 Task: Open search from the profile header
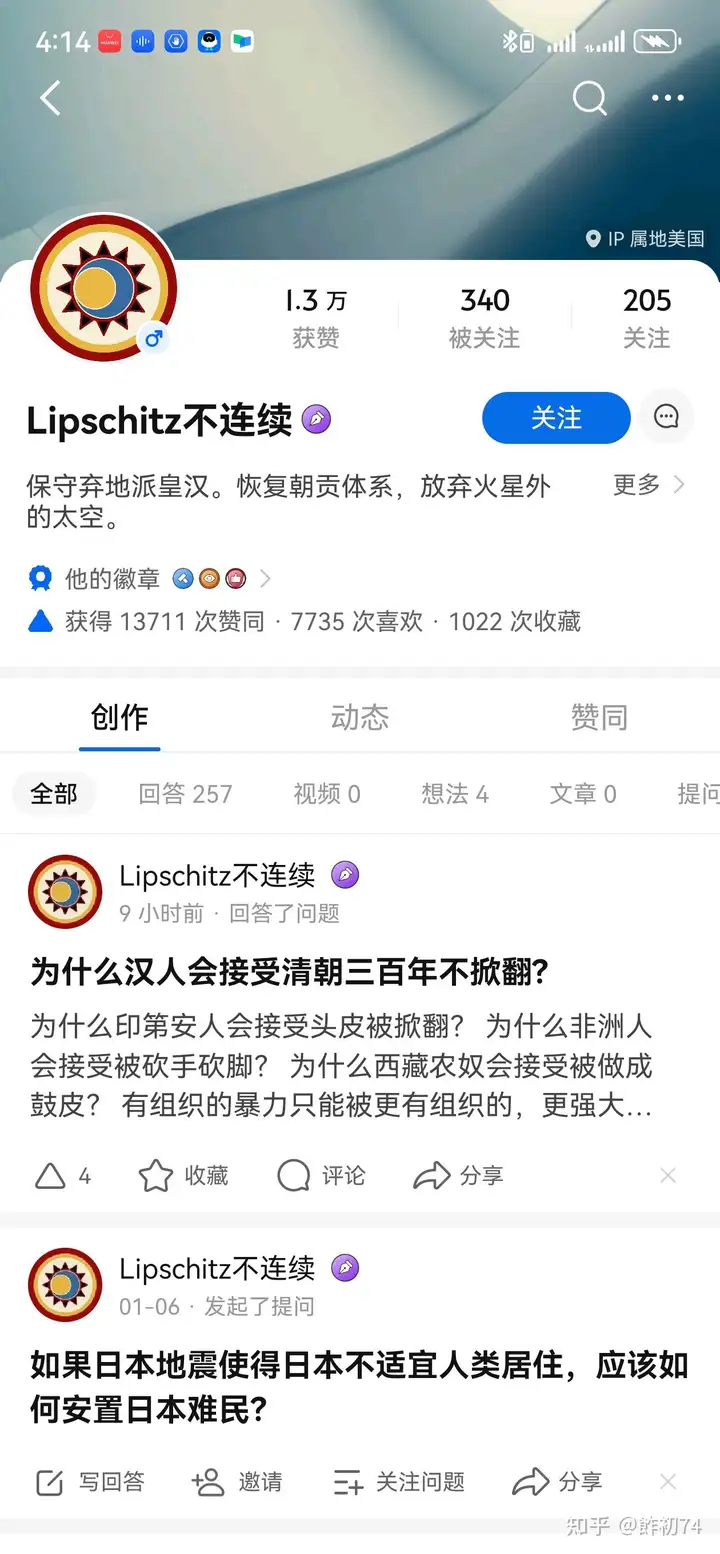tap(589, 98)
